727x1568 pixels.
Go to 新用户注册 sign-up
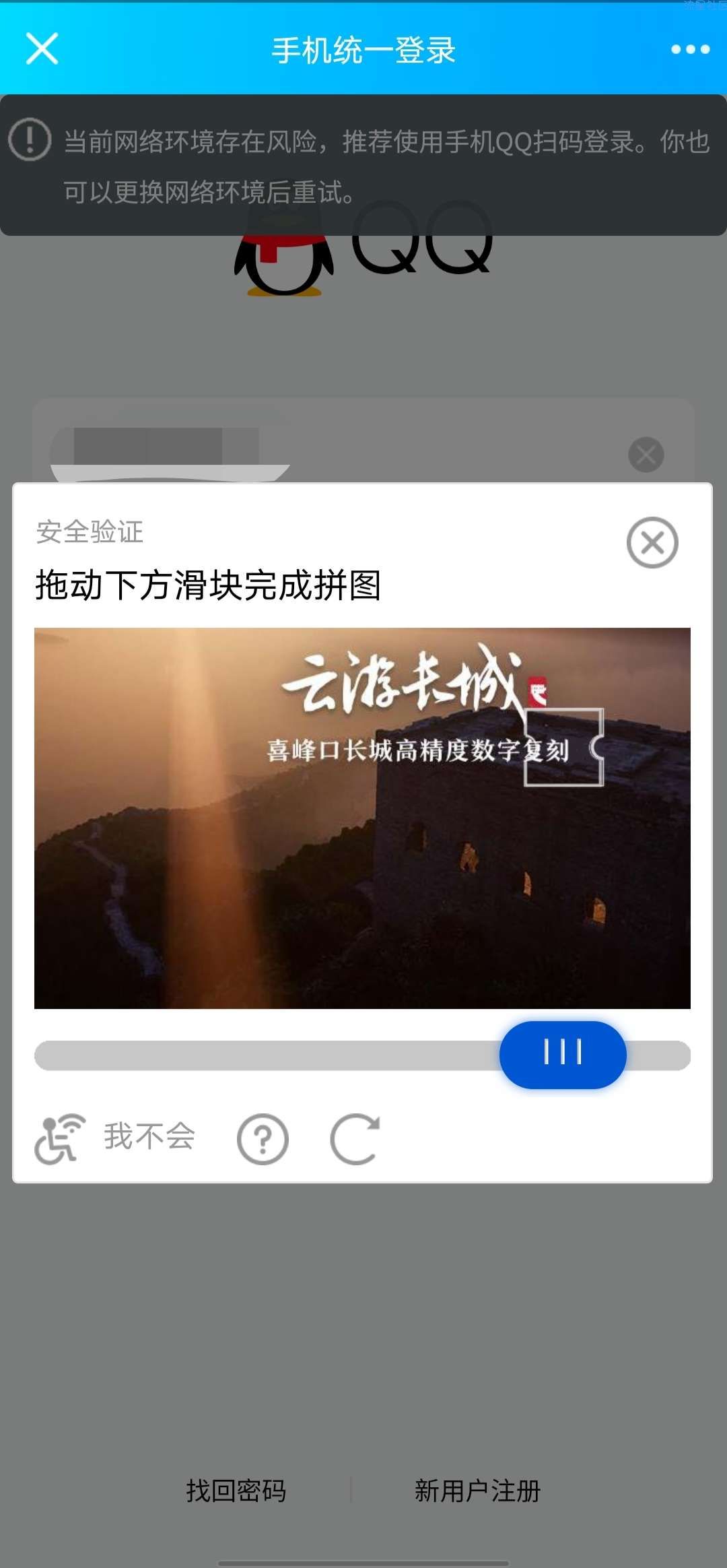[x=477, y=1491]
